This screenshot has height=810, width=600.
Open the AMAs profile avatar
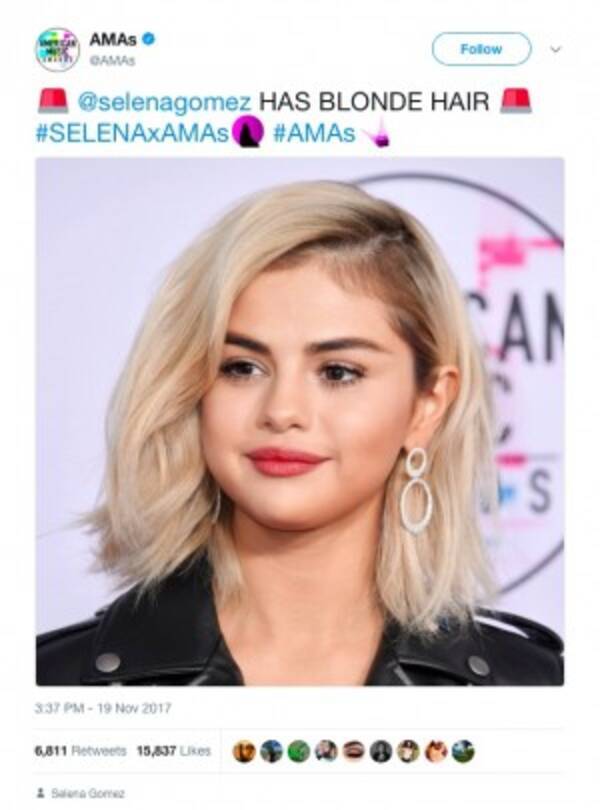(x=57, y=49)
